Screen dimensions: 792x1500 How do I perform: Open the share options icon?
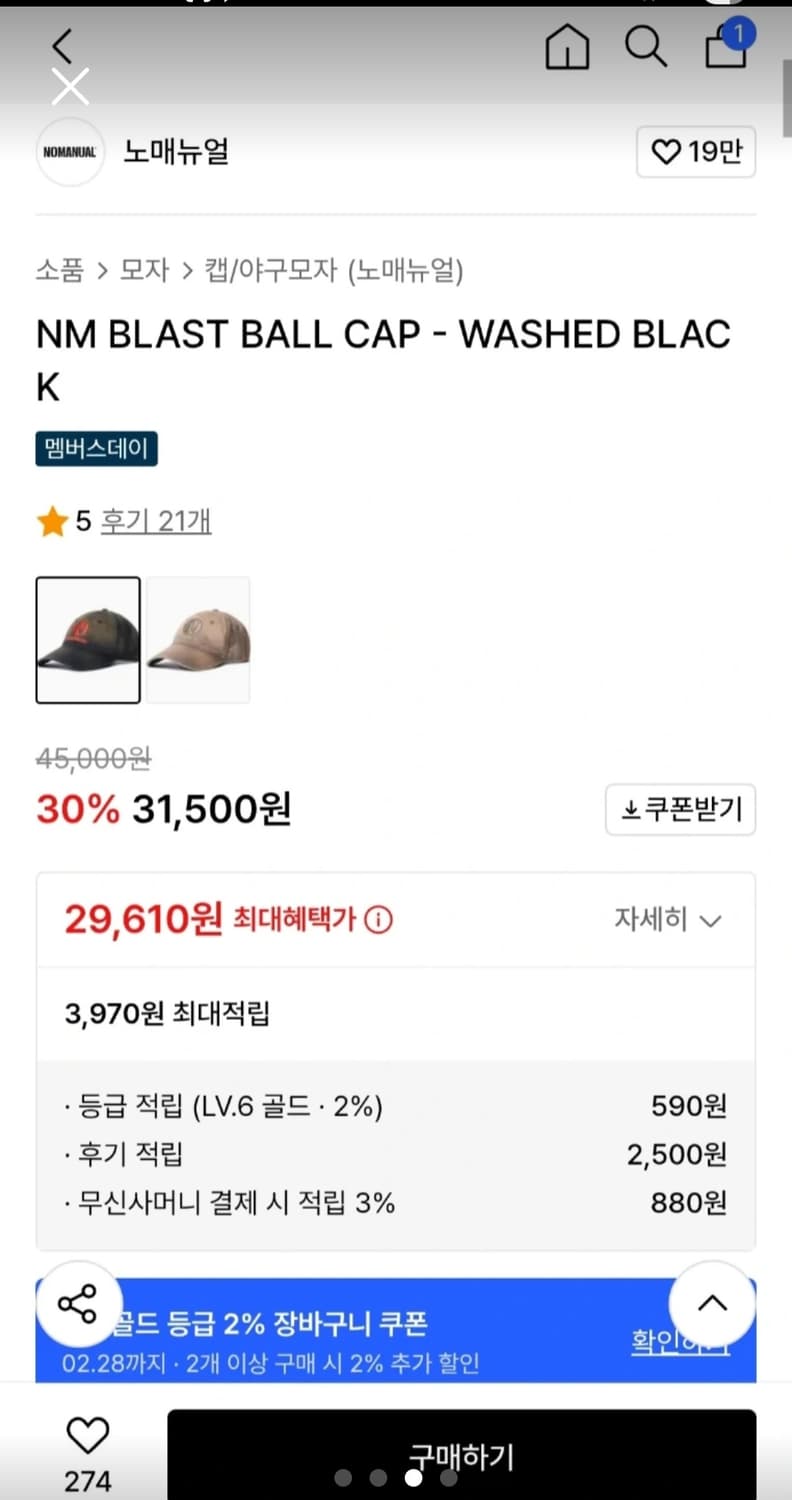tap(78, 1303)
